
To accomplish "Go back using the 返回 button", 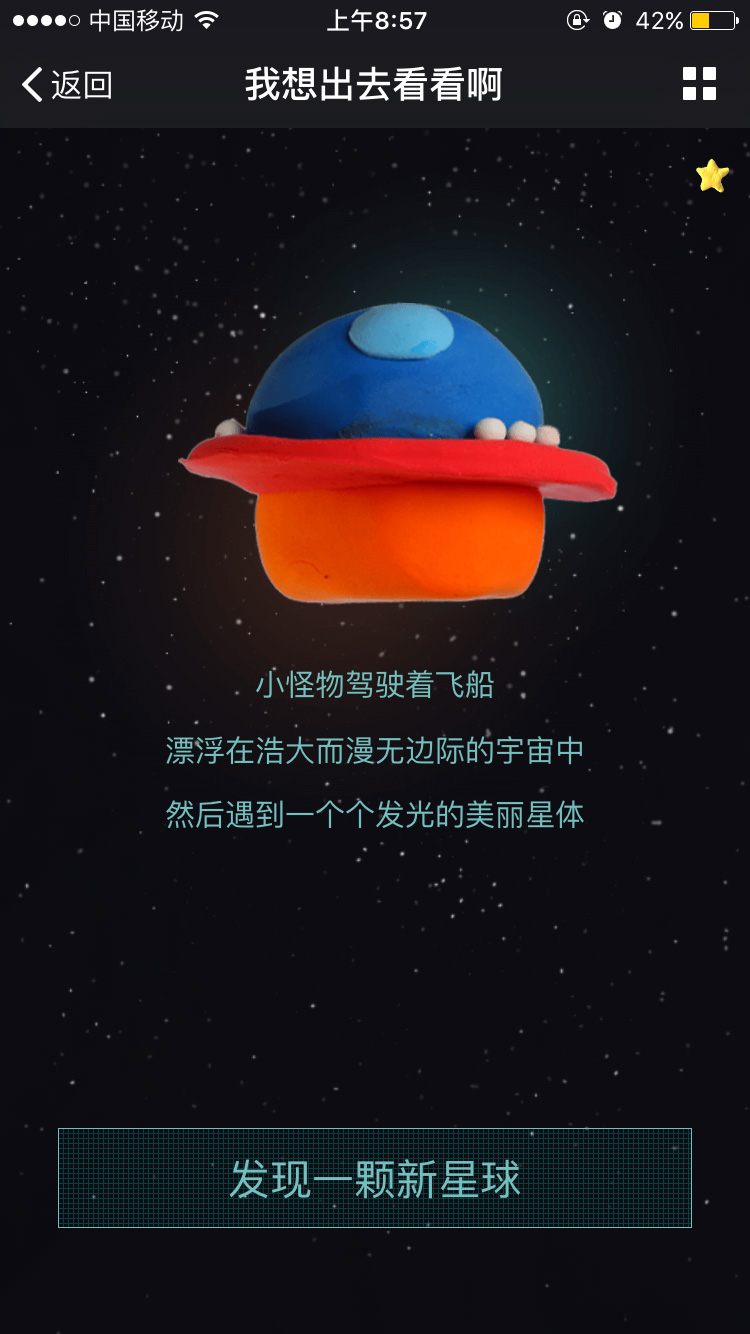I will coord(66,85).
